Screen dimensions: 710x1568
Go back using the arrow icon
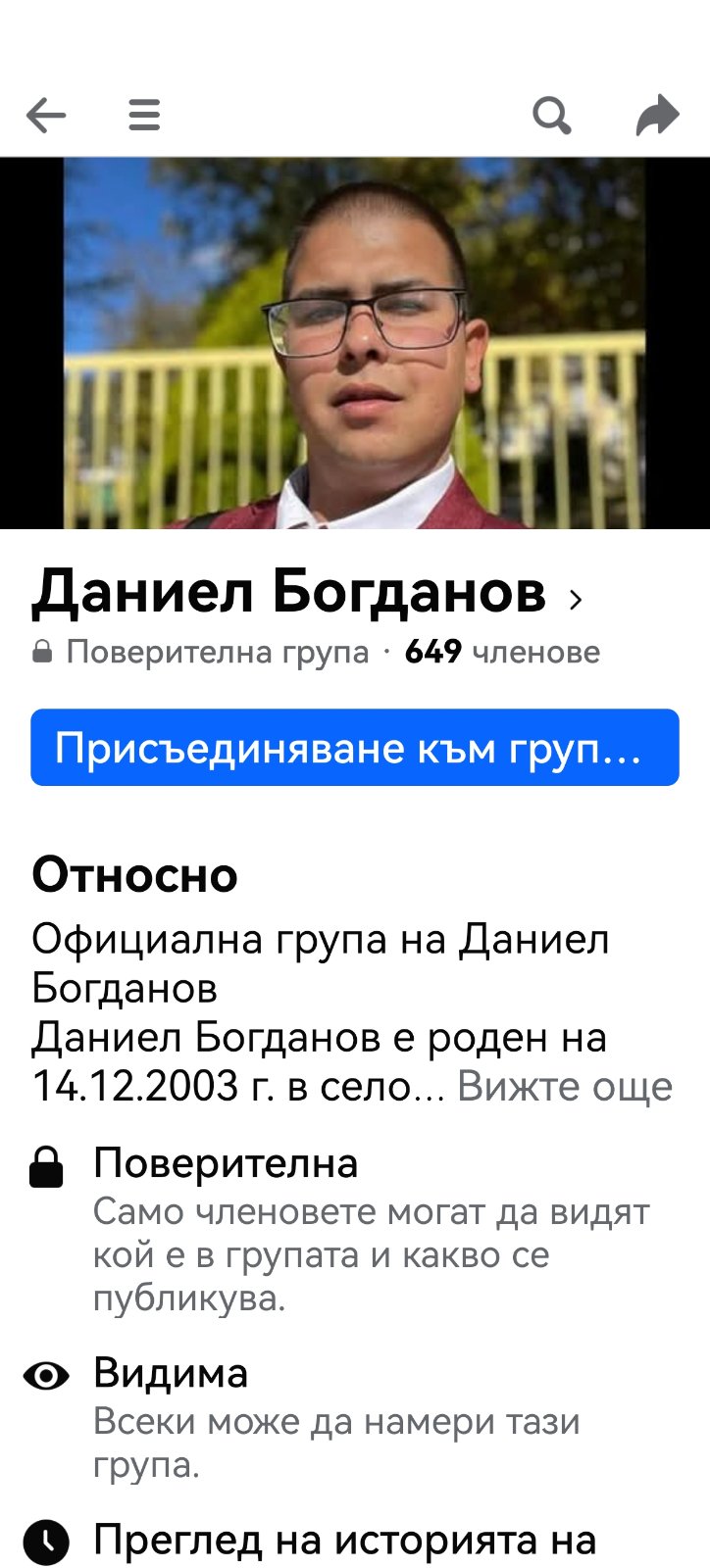pos(46,116)
